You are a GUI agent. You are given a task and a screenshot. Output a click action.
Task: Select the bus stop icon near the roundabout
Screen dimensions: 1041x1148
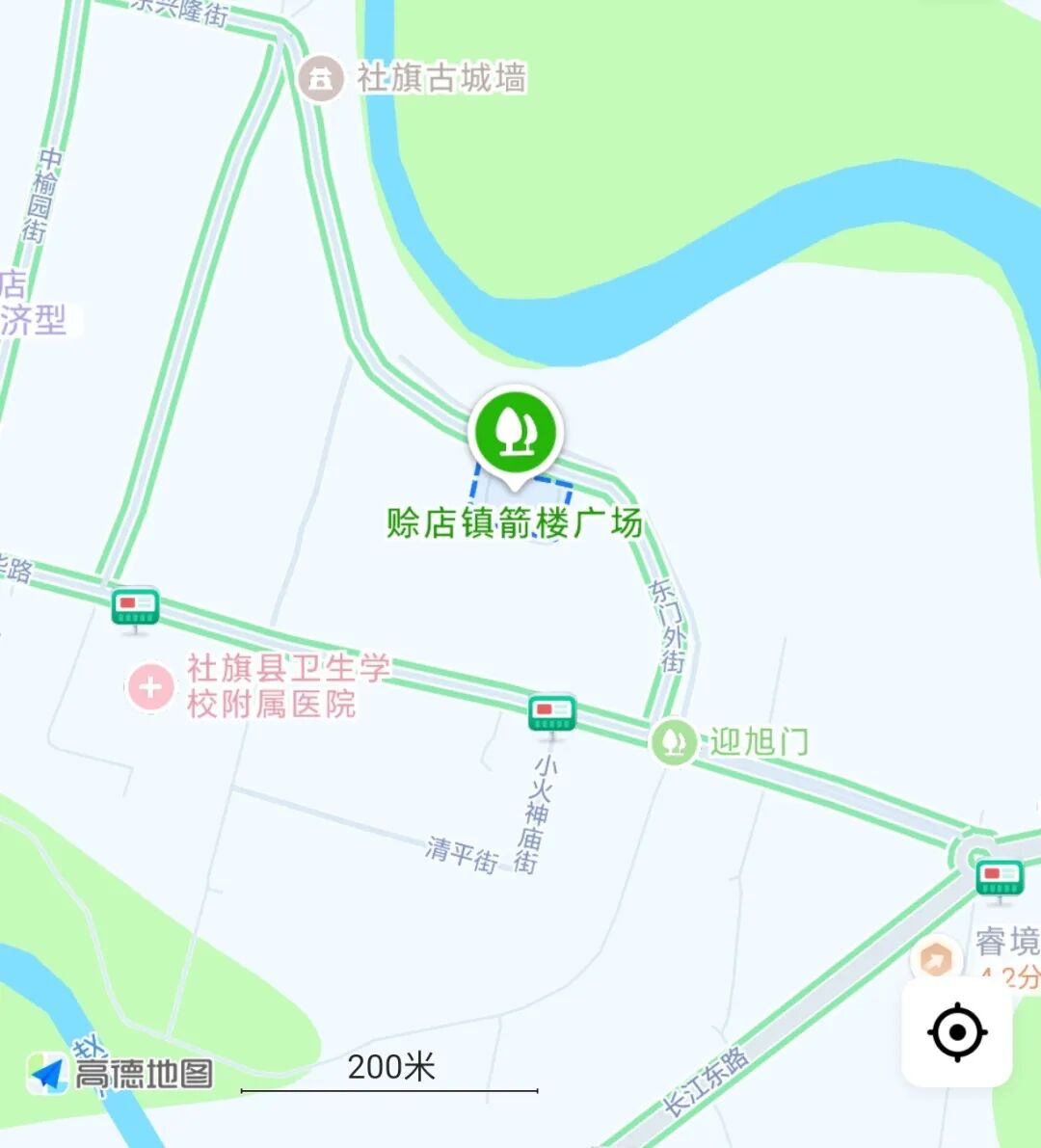[x=1001, y=879]
